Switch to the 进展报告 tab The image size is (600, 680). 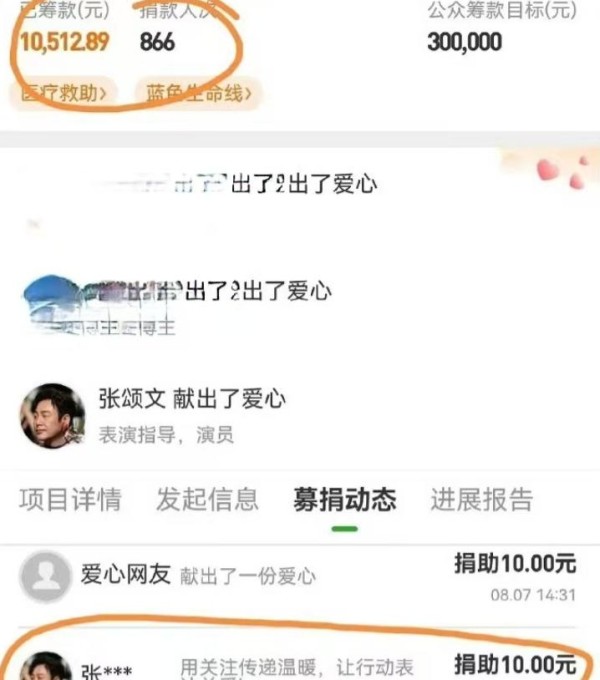481,499
